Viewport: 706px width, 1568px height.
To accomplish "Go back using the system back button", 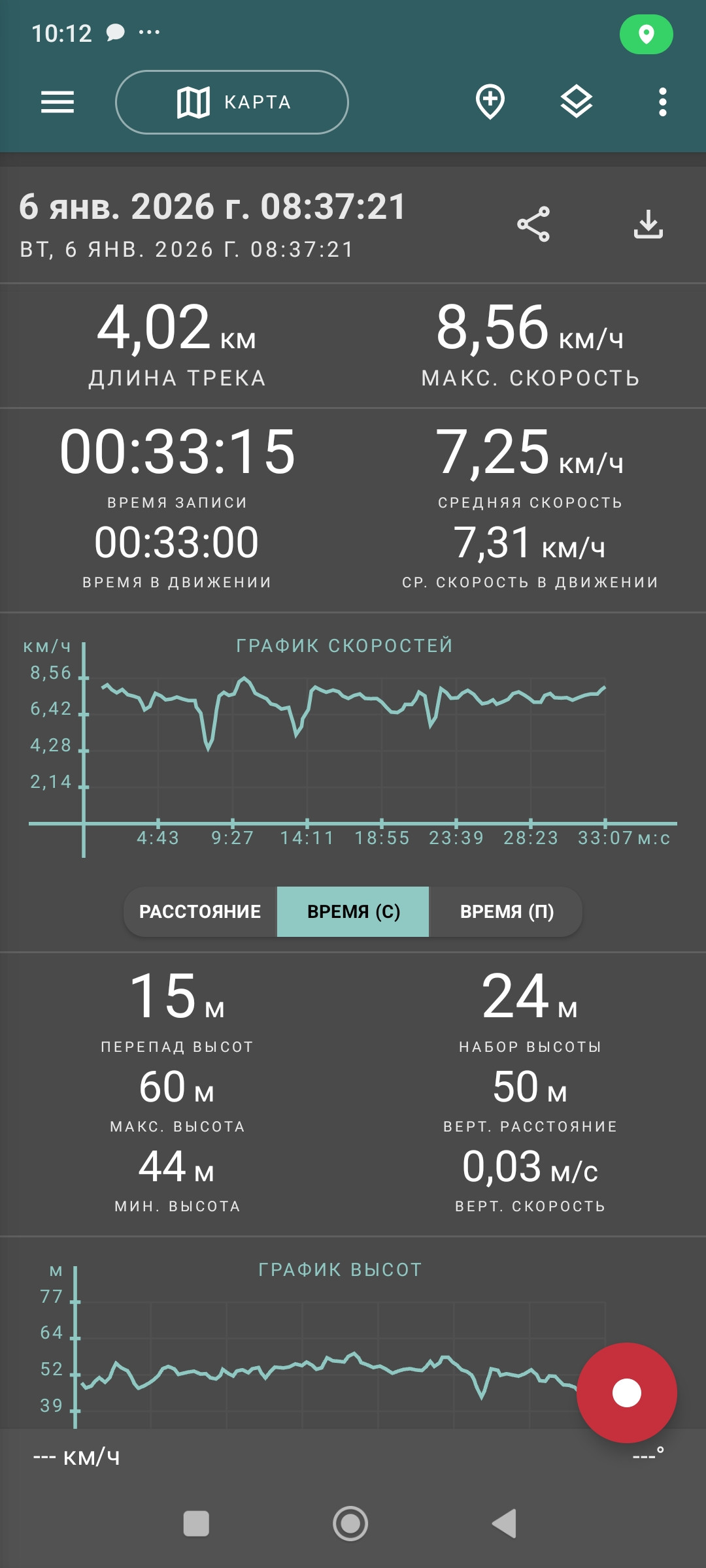I will [505, 1524].
